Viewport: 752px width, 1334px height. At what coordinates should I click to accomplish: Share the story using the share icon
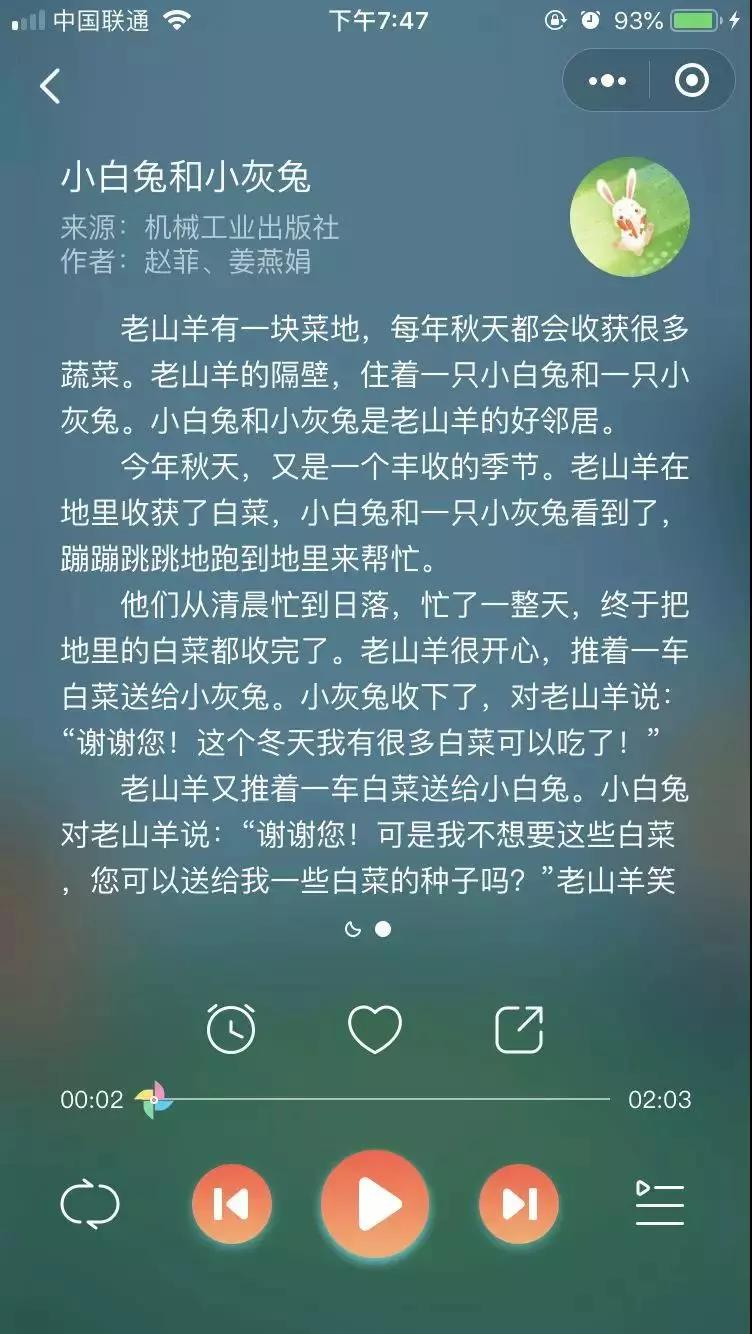pos(519,1029)
